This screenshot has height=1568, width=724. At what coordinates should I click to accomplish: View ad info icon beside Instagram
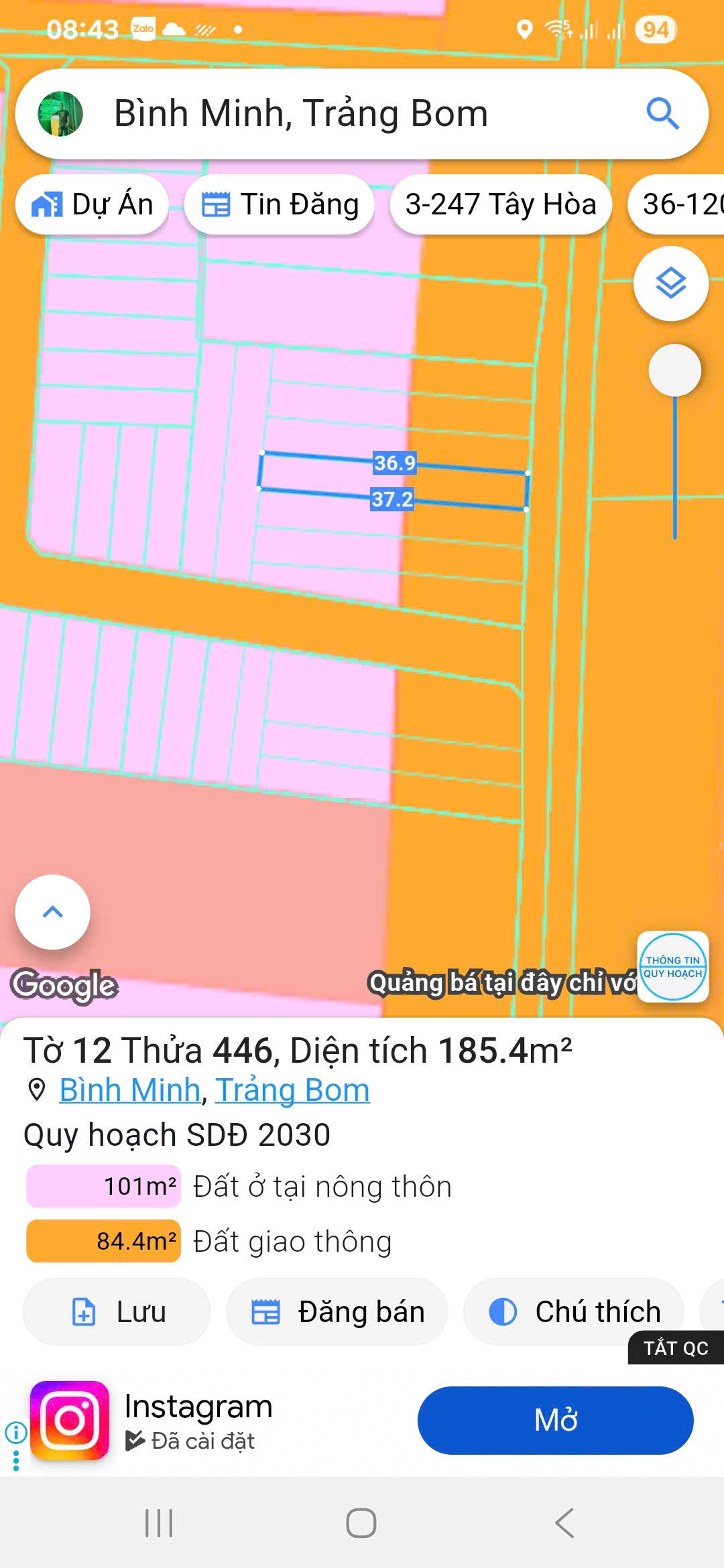16,1433
